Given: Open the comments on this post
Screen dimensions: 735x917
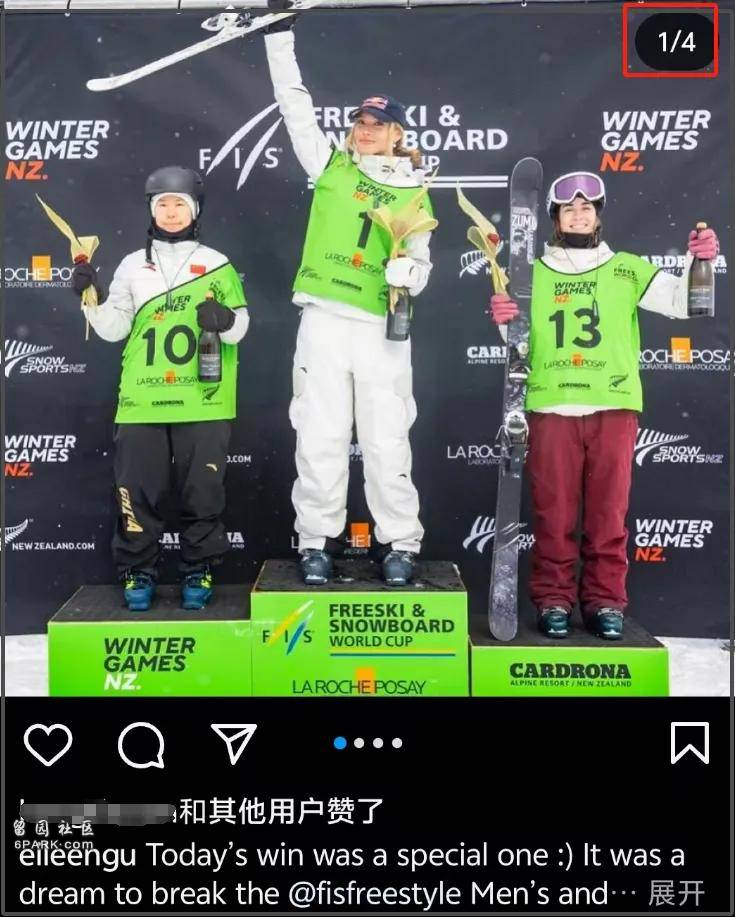Looking at the screenshot, I should click(141, 744).
